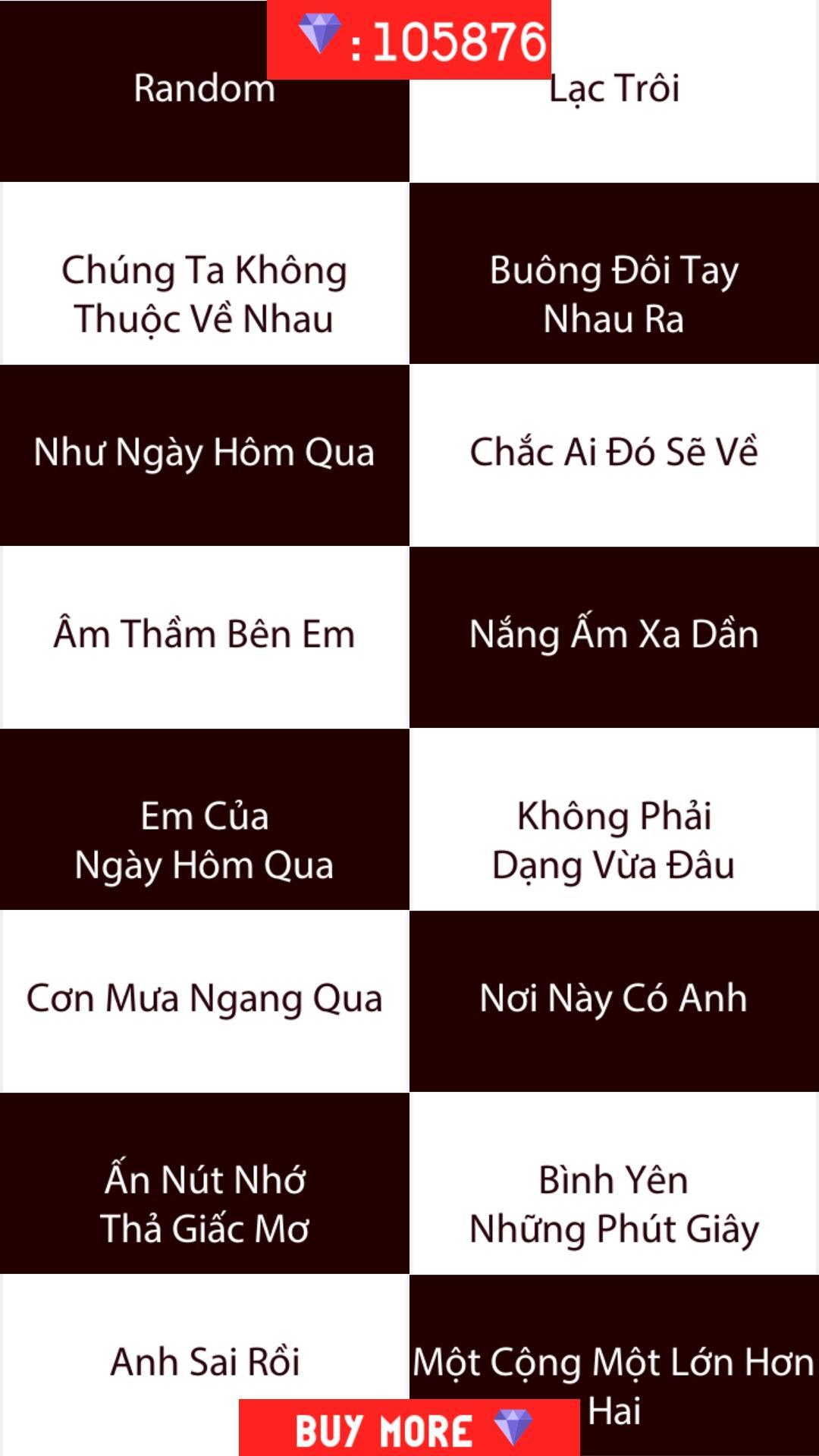
Task: Play the song Lạc Trôi
Action: click(614, 89)
